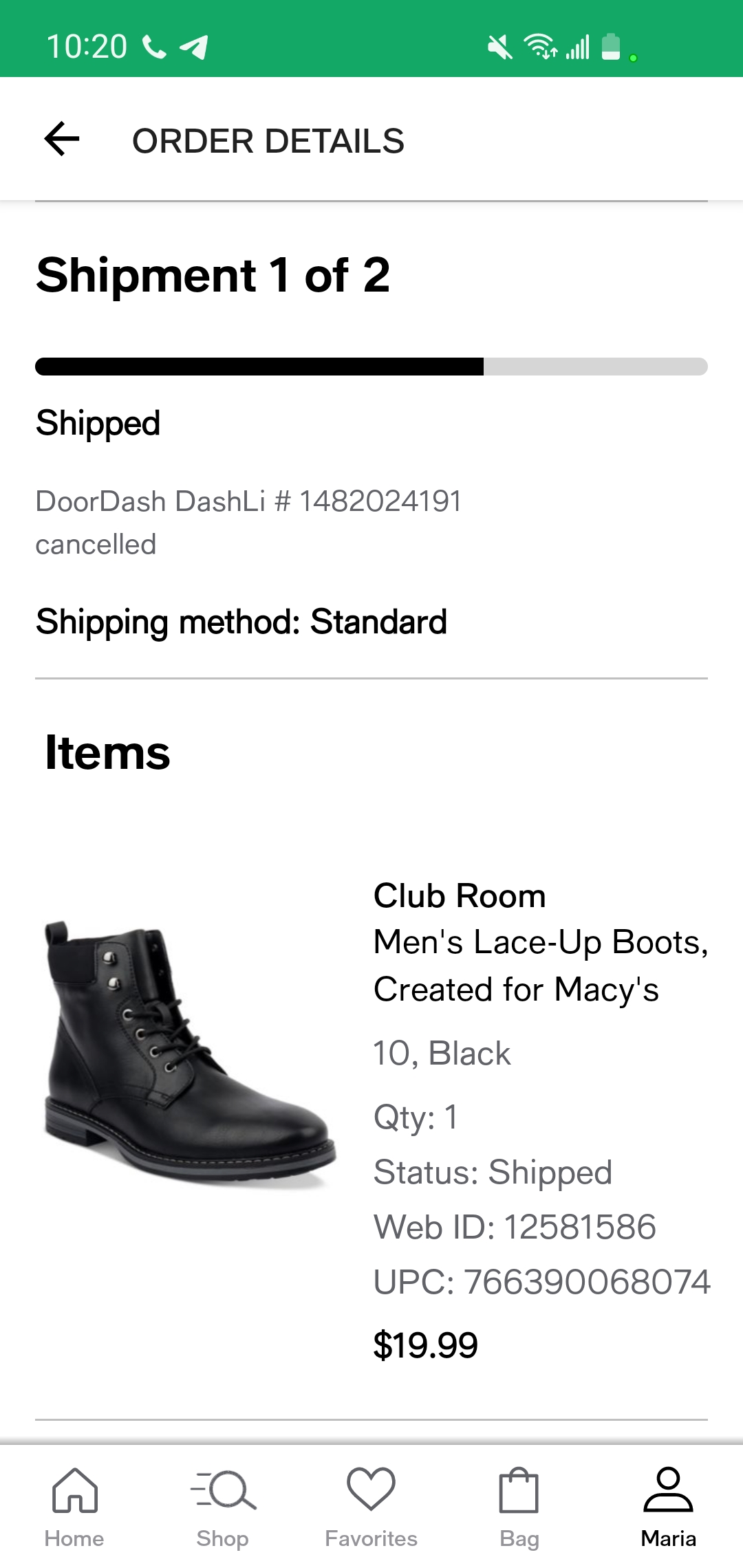Tap the Wi-Fi icon in the status bar
The width and height of the screenshot is (743, 1568).
[x=540, y=46]
